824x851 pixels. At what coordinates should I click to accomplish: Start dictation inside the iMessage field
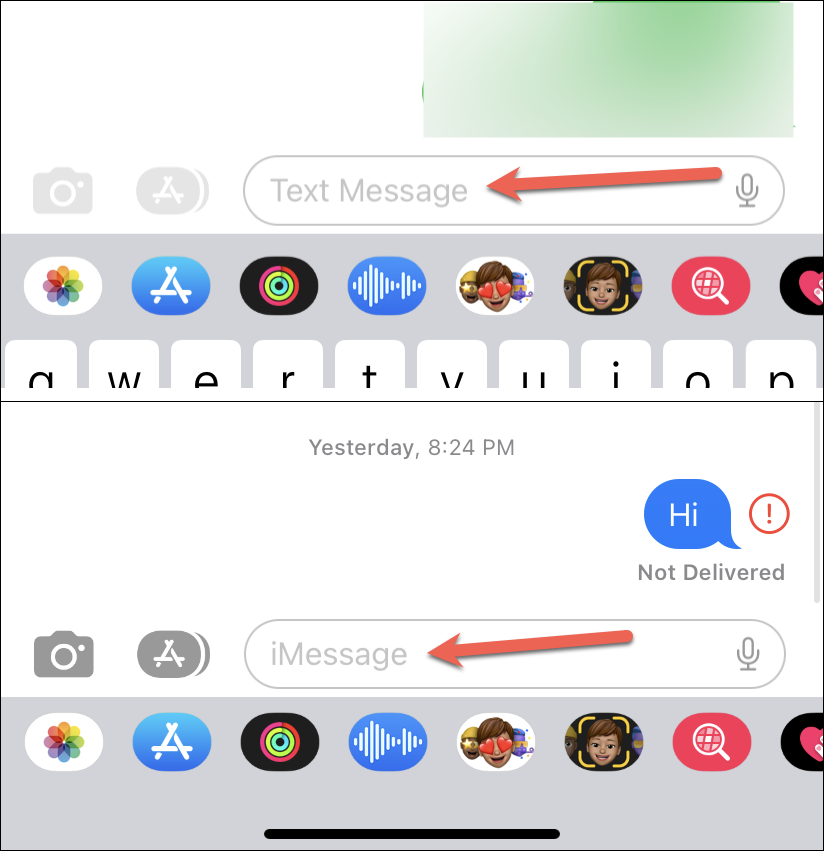click(x=747, y=655)
